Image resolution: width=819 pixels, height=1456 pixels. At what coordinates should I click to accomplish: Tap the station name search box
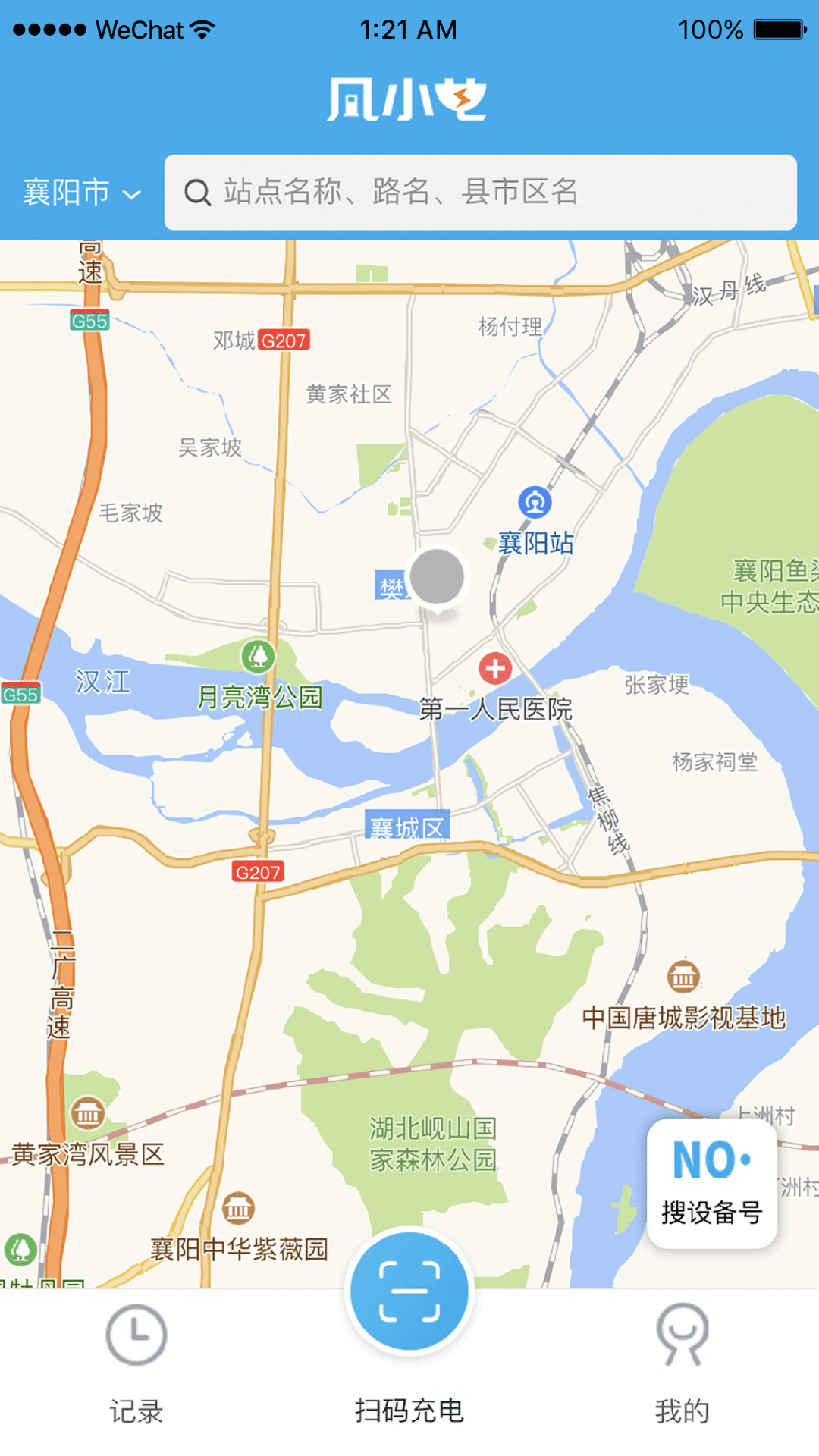pyautogui.click(x=480, y=193)
